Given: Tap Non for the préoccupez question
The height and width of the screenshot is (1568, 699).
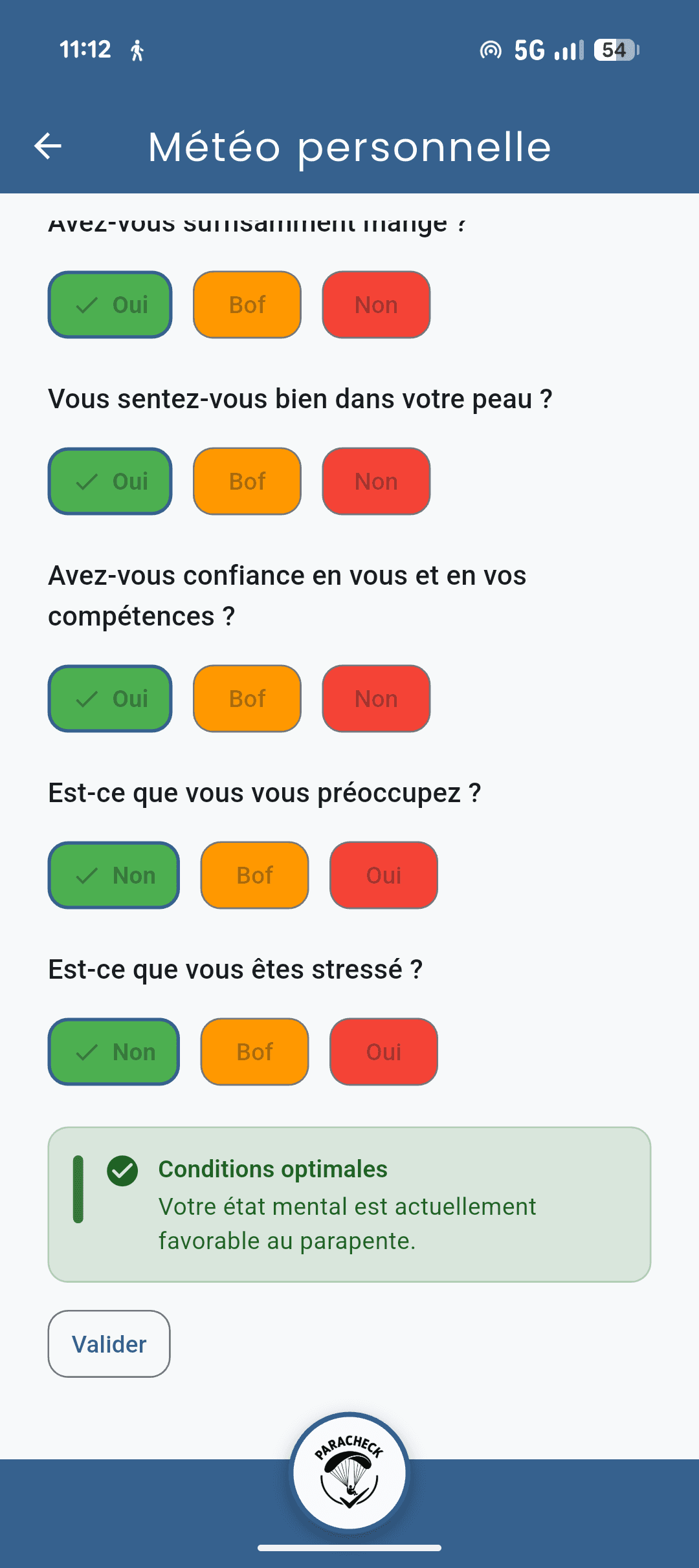Looking at the screenshot, I should tap(113, 876).
